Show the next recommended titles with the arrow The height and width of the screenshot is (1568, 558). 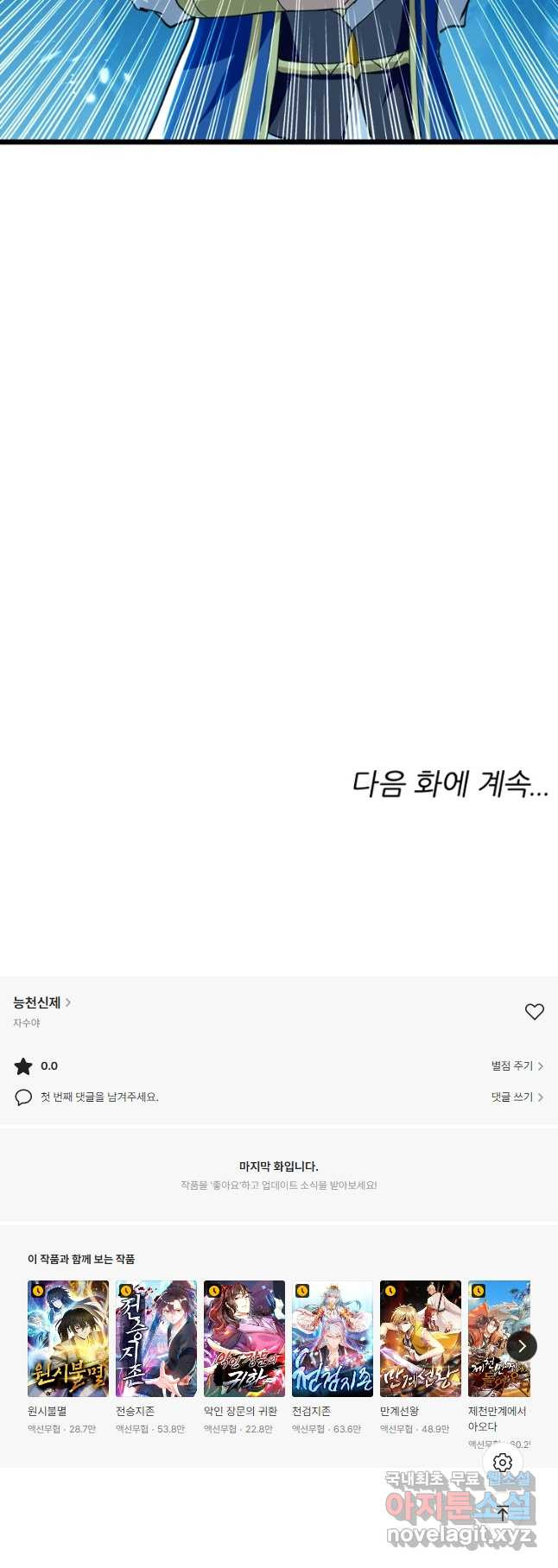coord(522,1346)
